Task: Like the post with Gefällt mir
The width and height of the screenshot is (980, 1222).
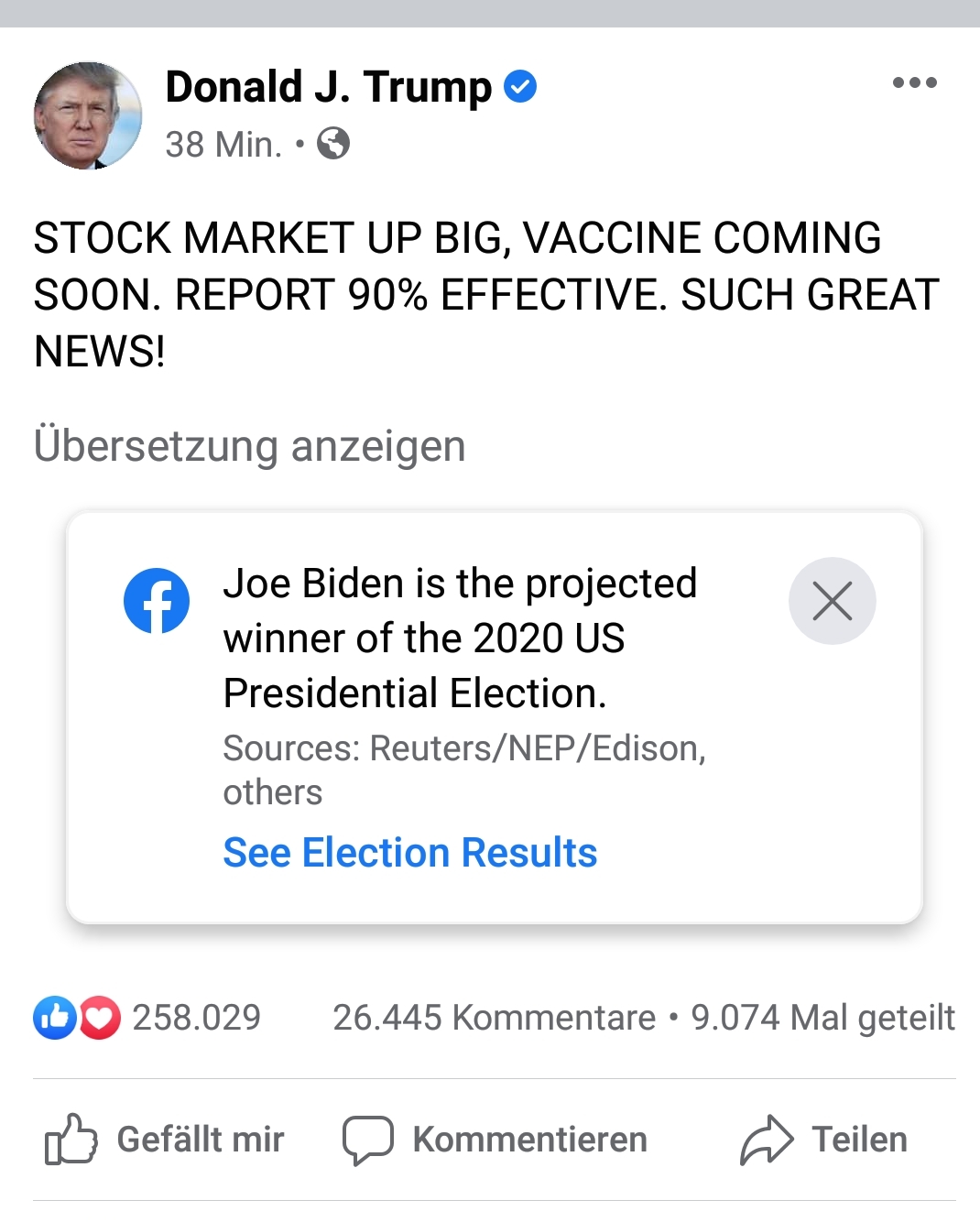Action: coord(165,1140)
